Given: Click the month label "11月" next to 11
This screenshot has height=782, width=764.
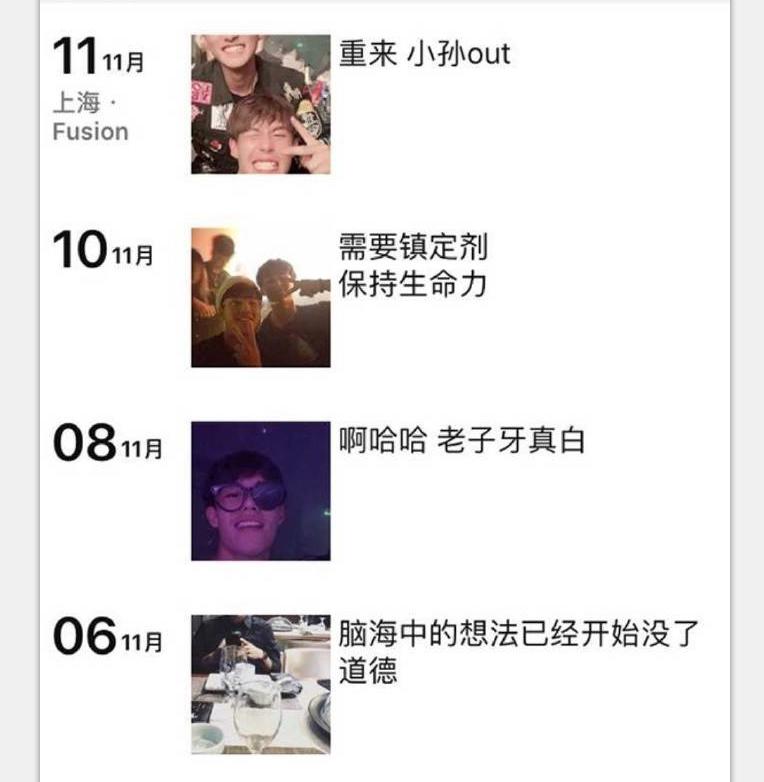Looking at the screenshot, I should tap(125, 64).
